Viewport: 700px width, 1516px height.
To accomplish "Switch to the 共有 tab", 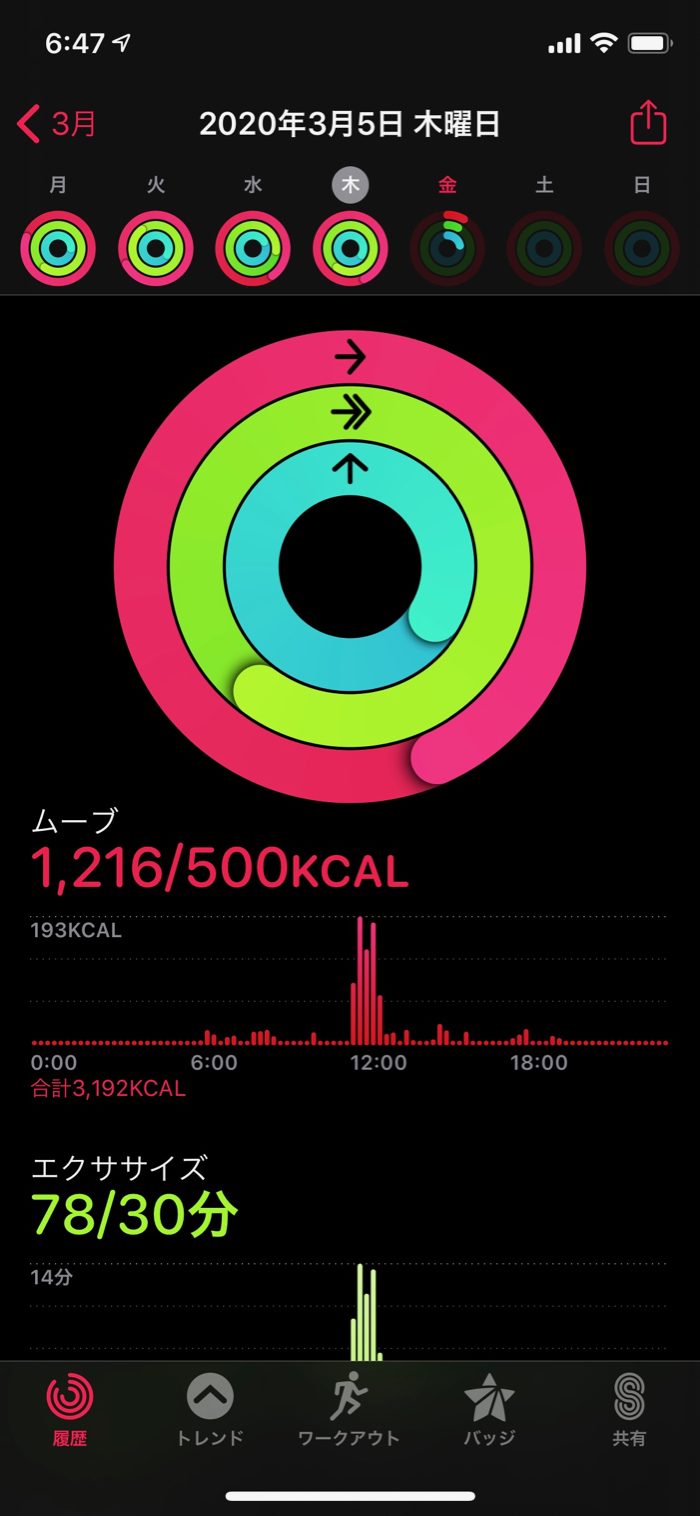I will 629,1410.
